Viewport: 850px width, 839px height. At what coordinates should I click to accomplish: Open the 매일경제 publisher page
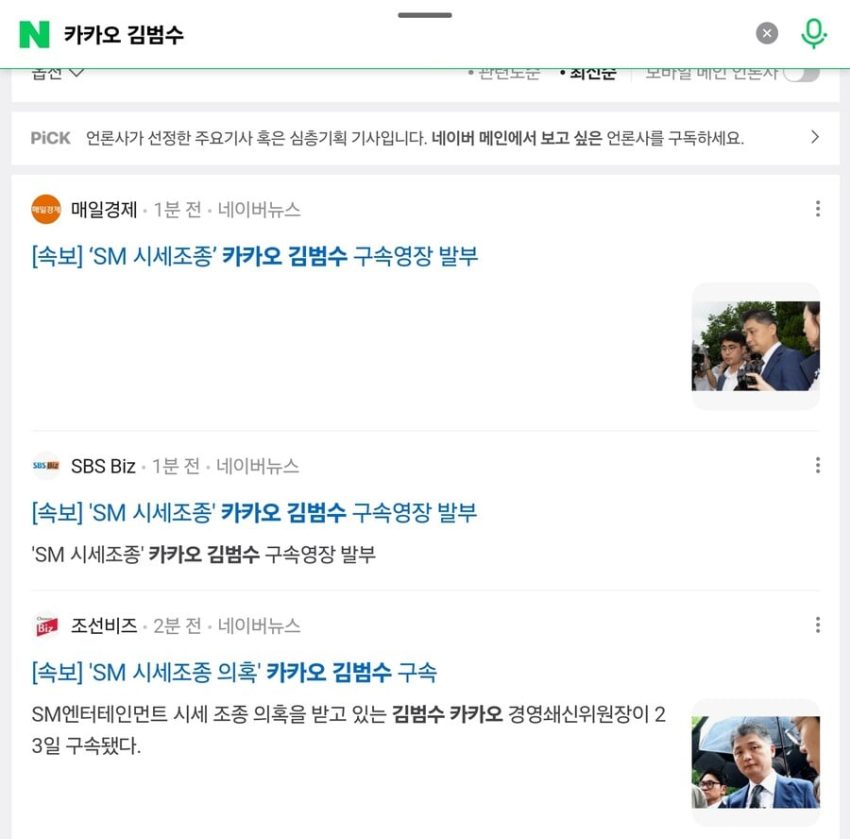click(x=84, y=209)
